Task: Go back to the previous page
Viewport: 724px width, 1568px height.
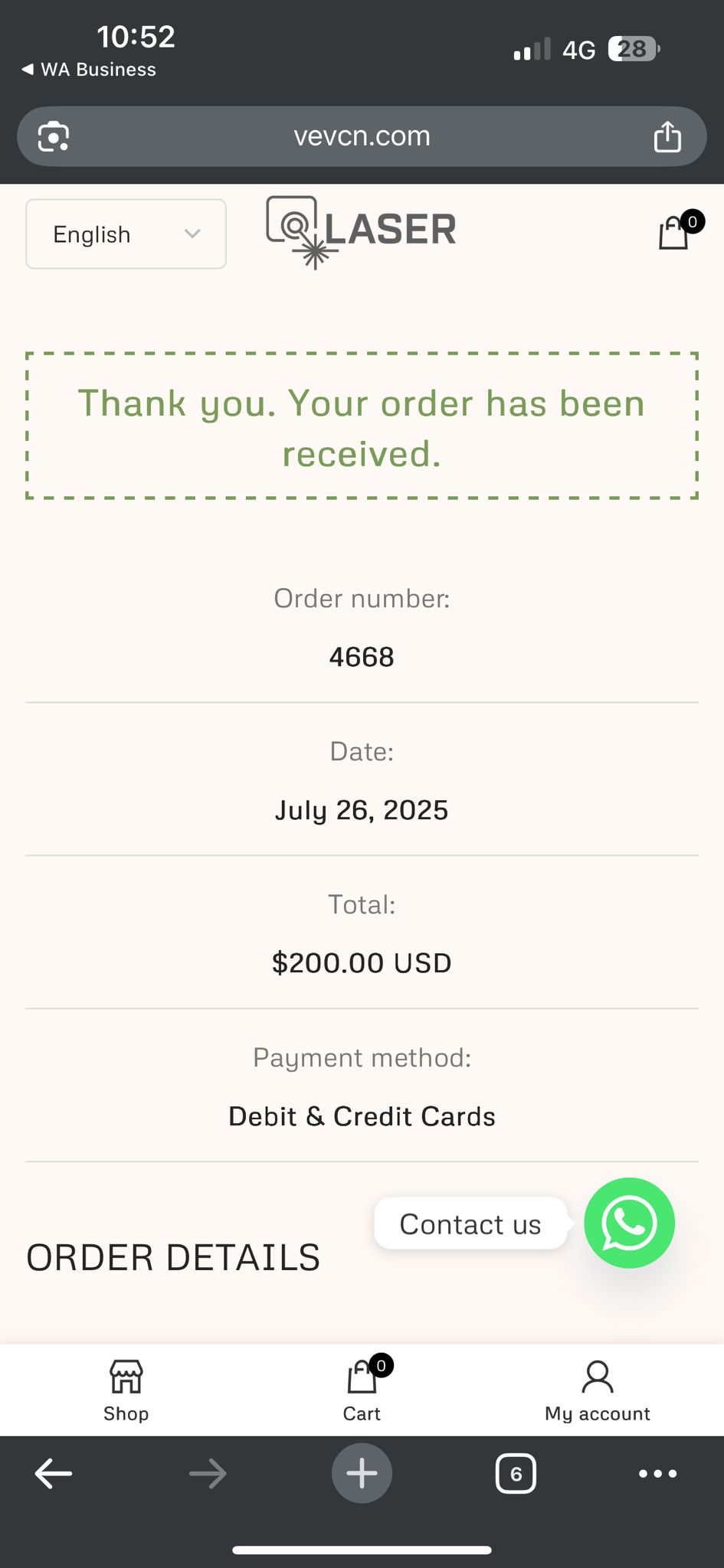Action: tap(54, 1473)
